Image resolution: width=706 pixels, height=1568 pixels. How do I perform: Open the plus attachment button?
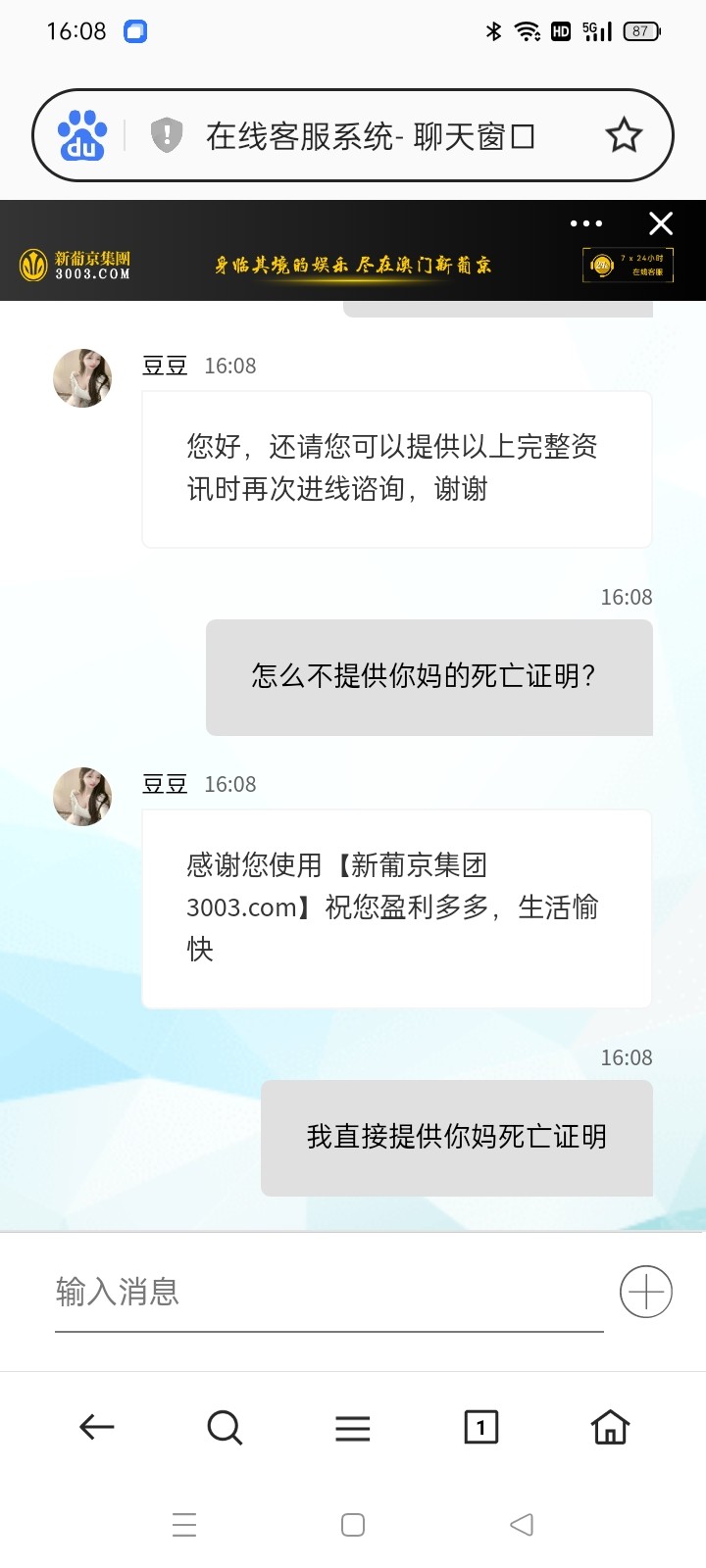click(645, 1292)
